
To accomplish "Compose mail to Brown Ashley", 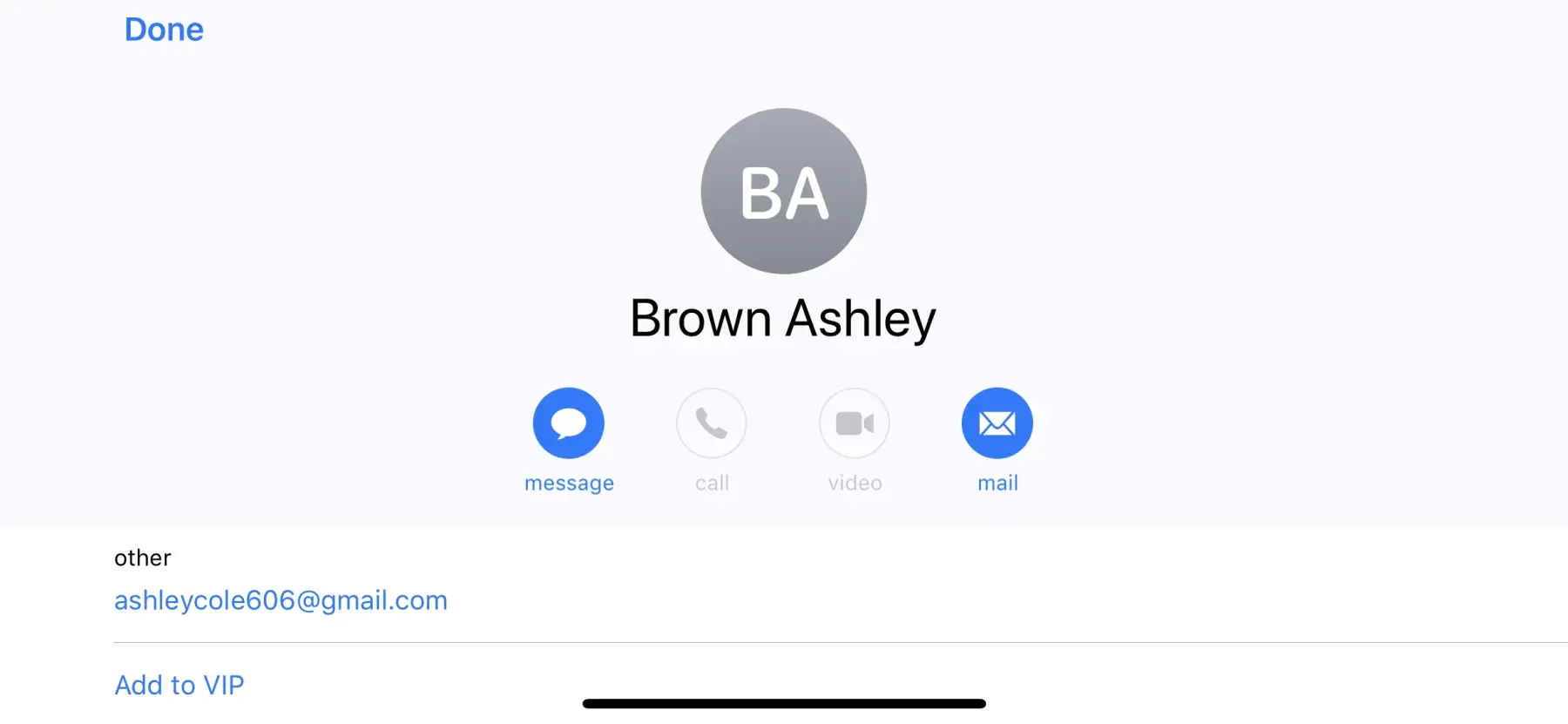I will coord(997,423).
